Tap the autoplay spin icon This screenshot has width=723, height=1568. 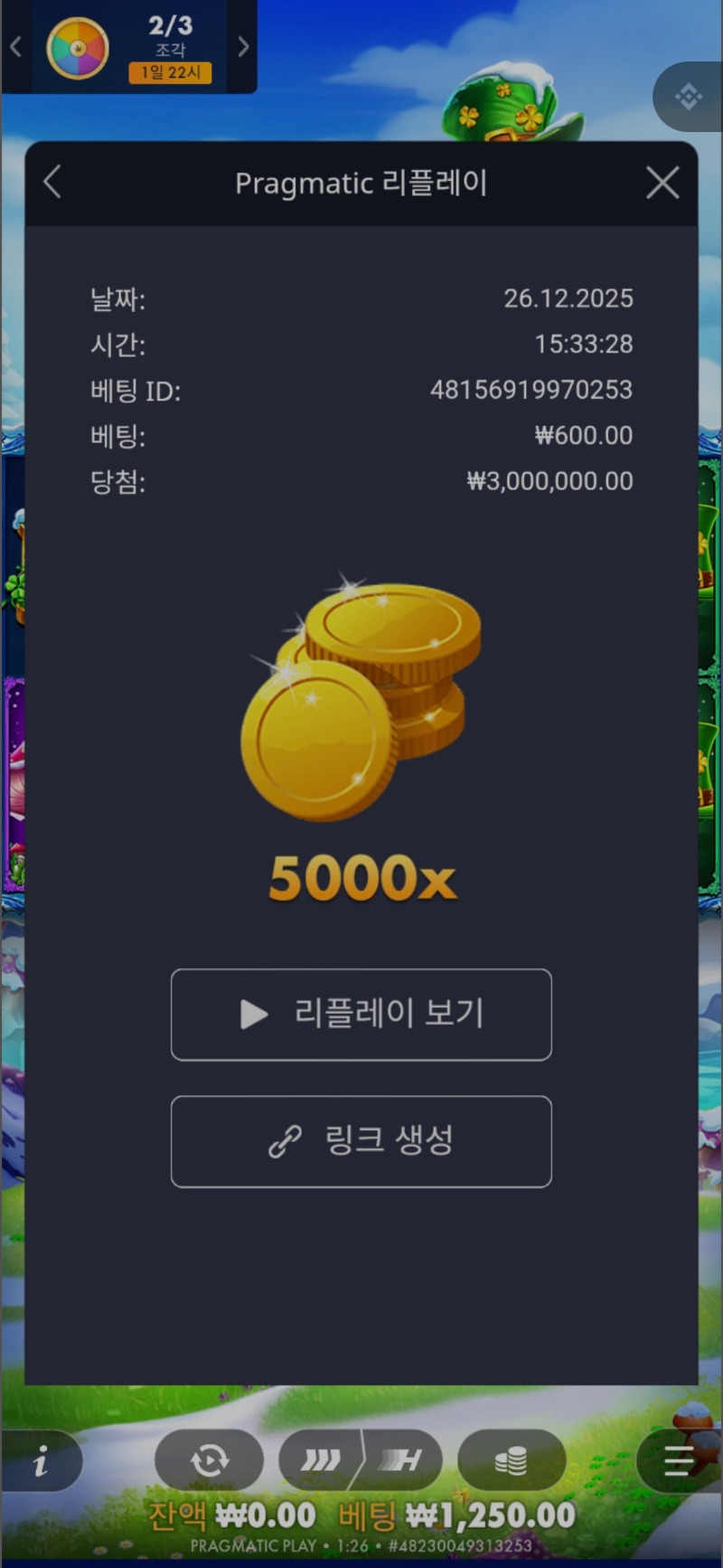(x=210, y=1460)
